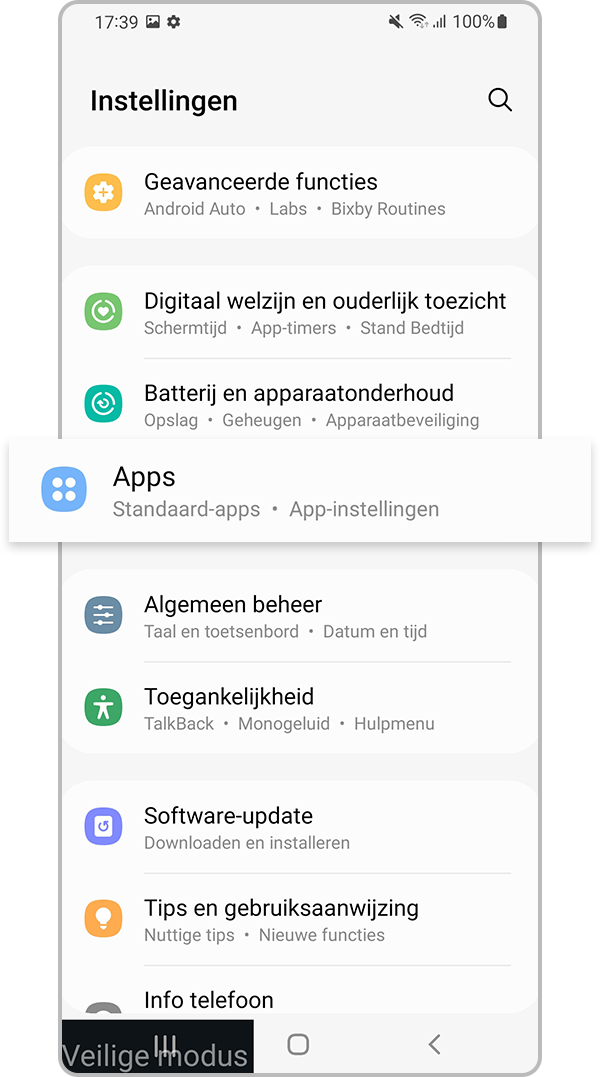Go back using the navigation bar arrow
Screen dimensions: 600x1077
[434, 1044]
